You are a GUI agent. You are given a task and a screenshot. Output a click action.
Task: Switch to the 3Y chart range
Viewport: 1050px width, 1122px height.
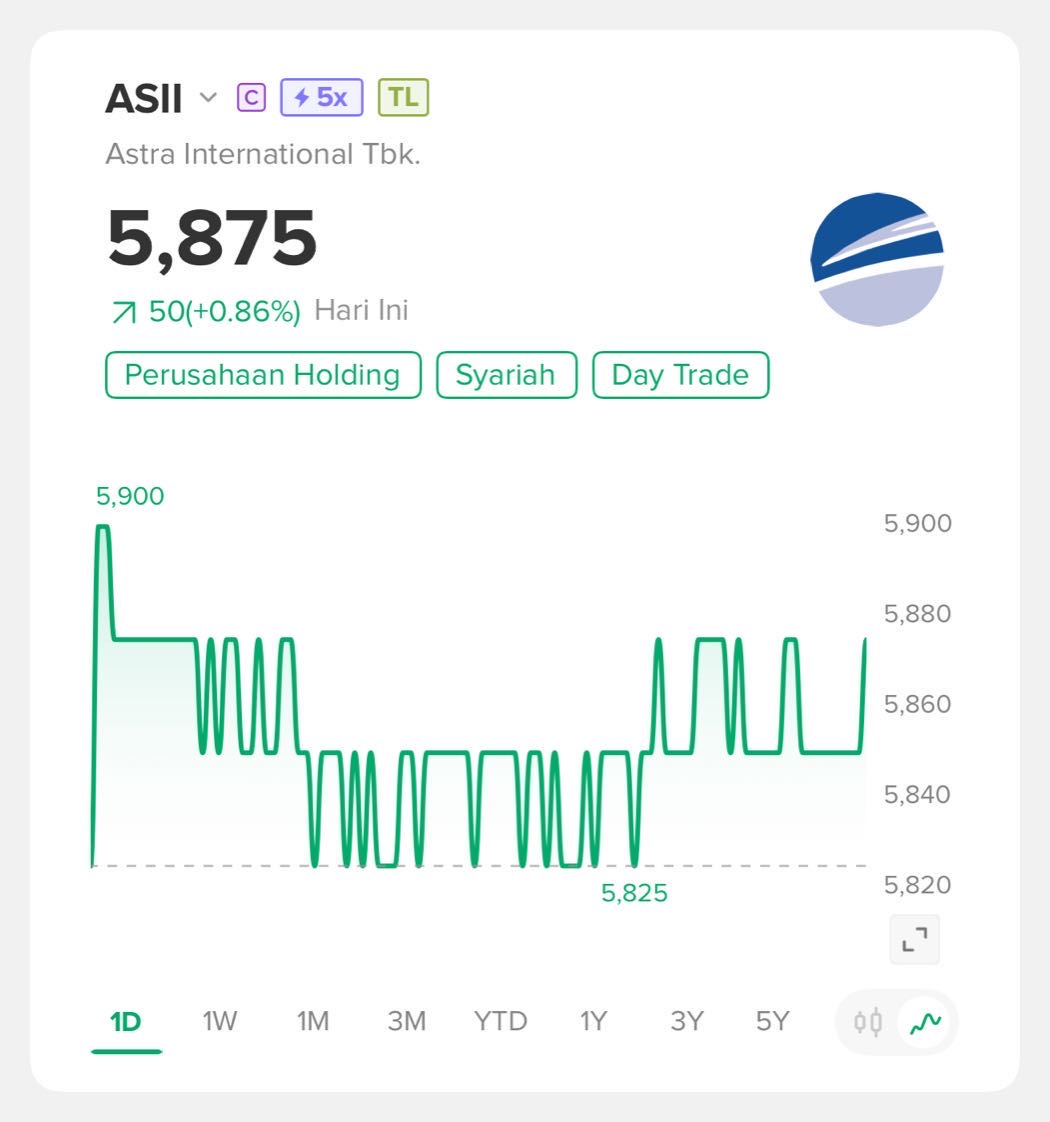687,1021
